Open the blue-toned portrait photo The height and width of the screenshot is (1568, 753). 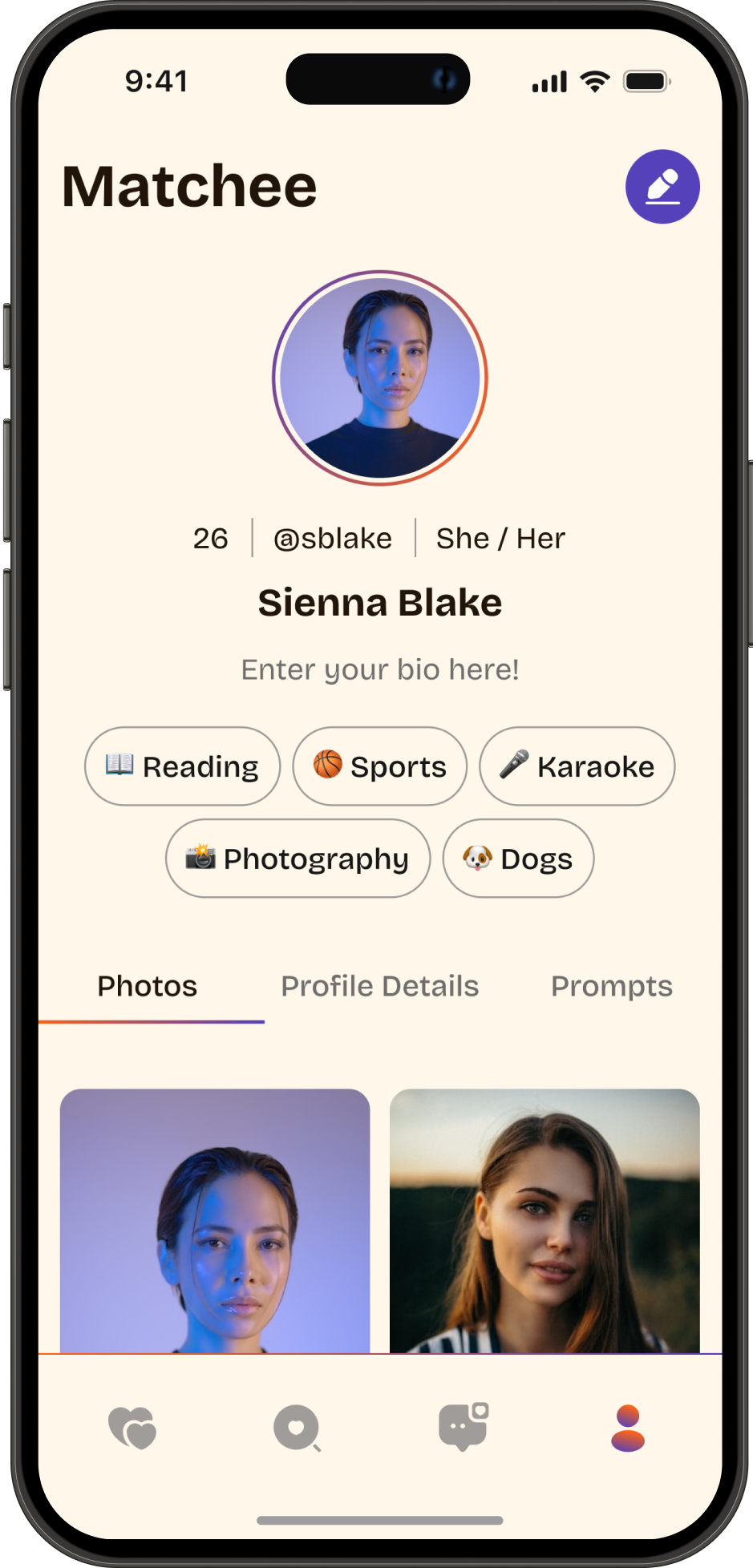coord(215,1220)
